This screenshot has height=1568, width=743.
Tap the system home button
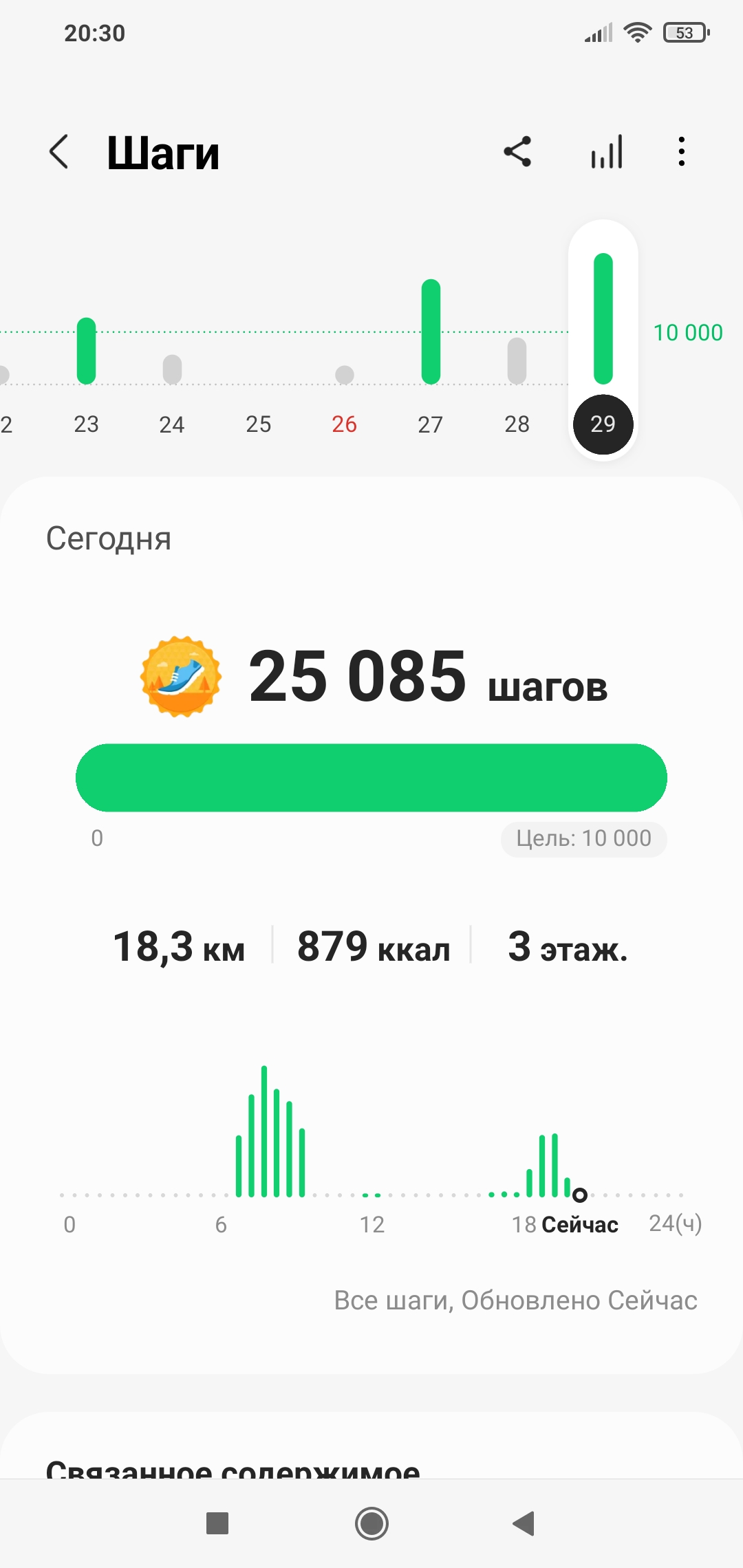coord(371,1523)
